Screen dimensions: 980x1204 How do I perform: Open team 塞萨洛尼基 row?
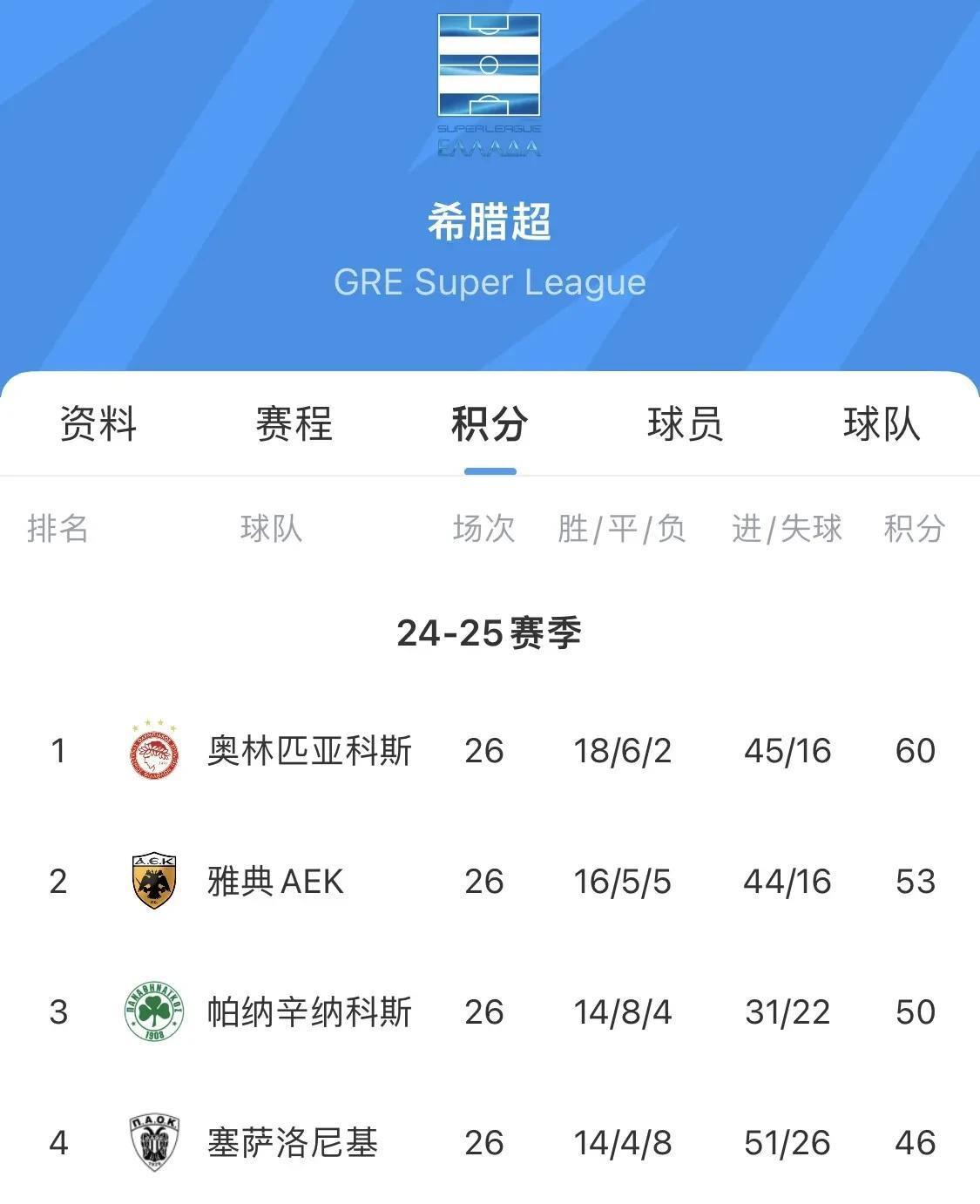[293, 1143]
